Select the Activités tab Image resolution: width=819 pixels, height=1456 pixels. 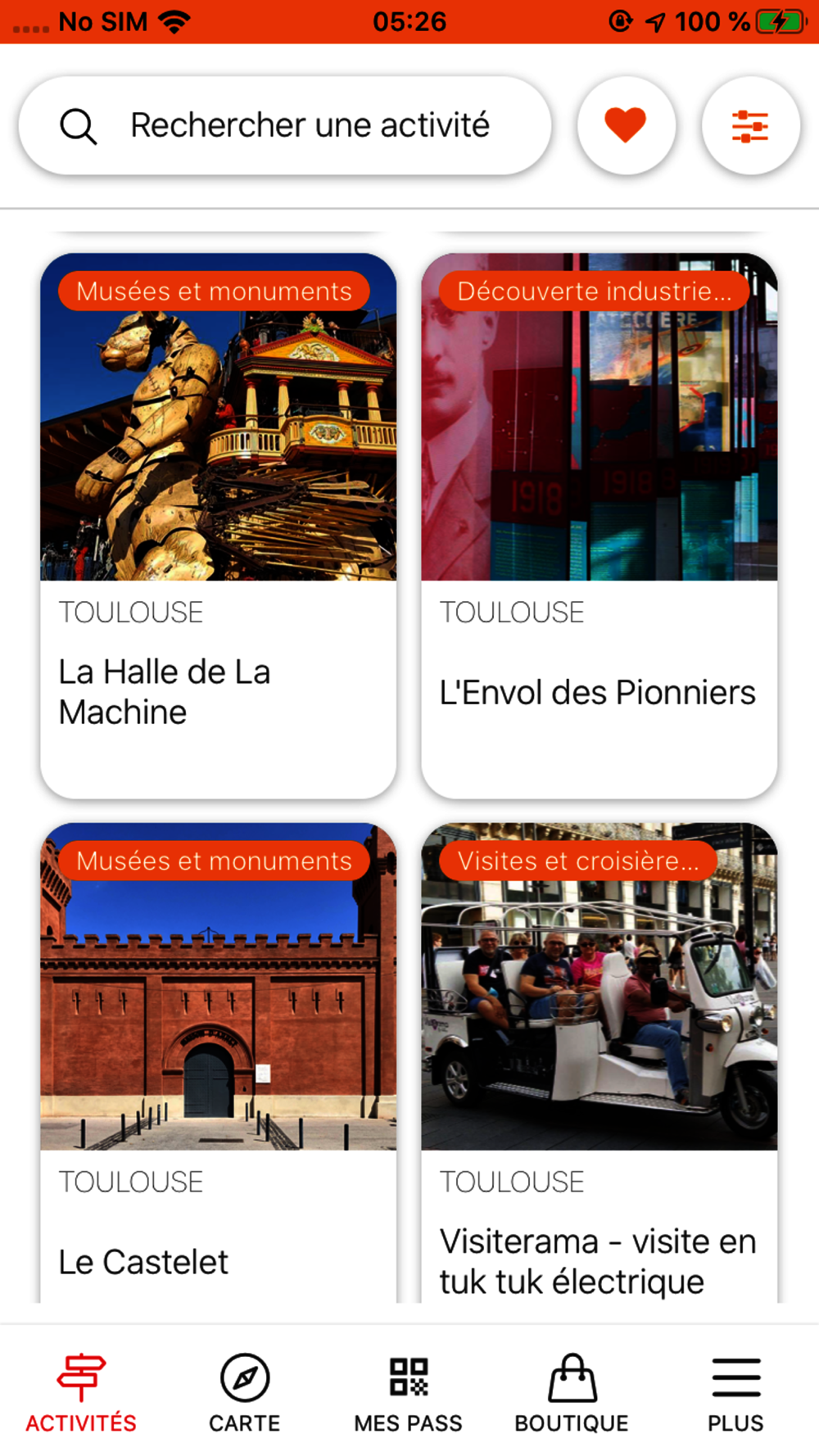(81, 1392)
